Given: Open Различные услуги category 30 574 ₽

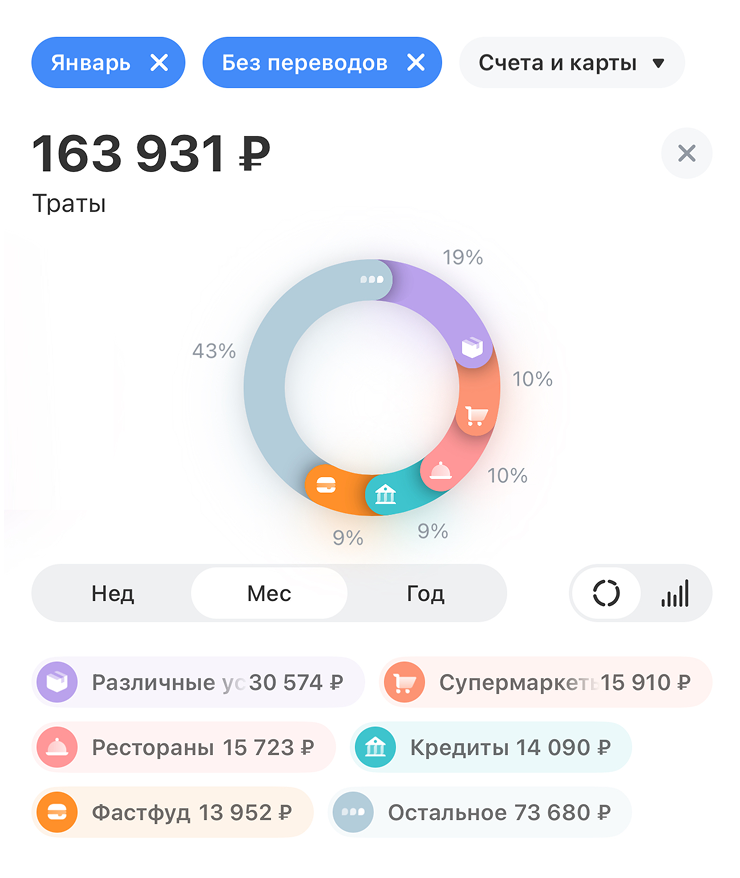Looking at the screenshot, I should pos(197,683).
